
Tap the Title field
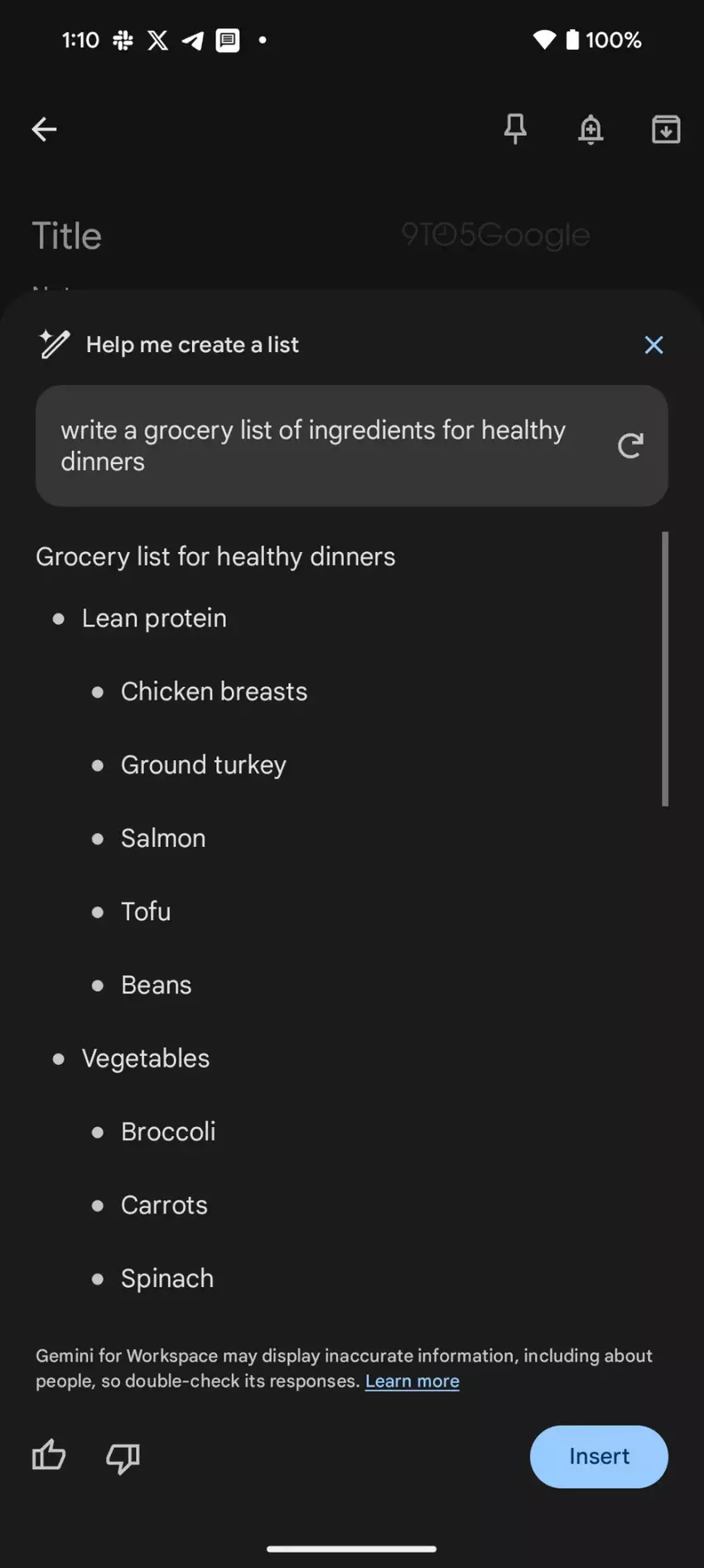[x=68, y=236]
